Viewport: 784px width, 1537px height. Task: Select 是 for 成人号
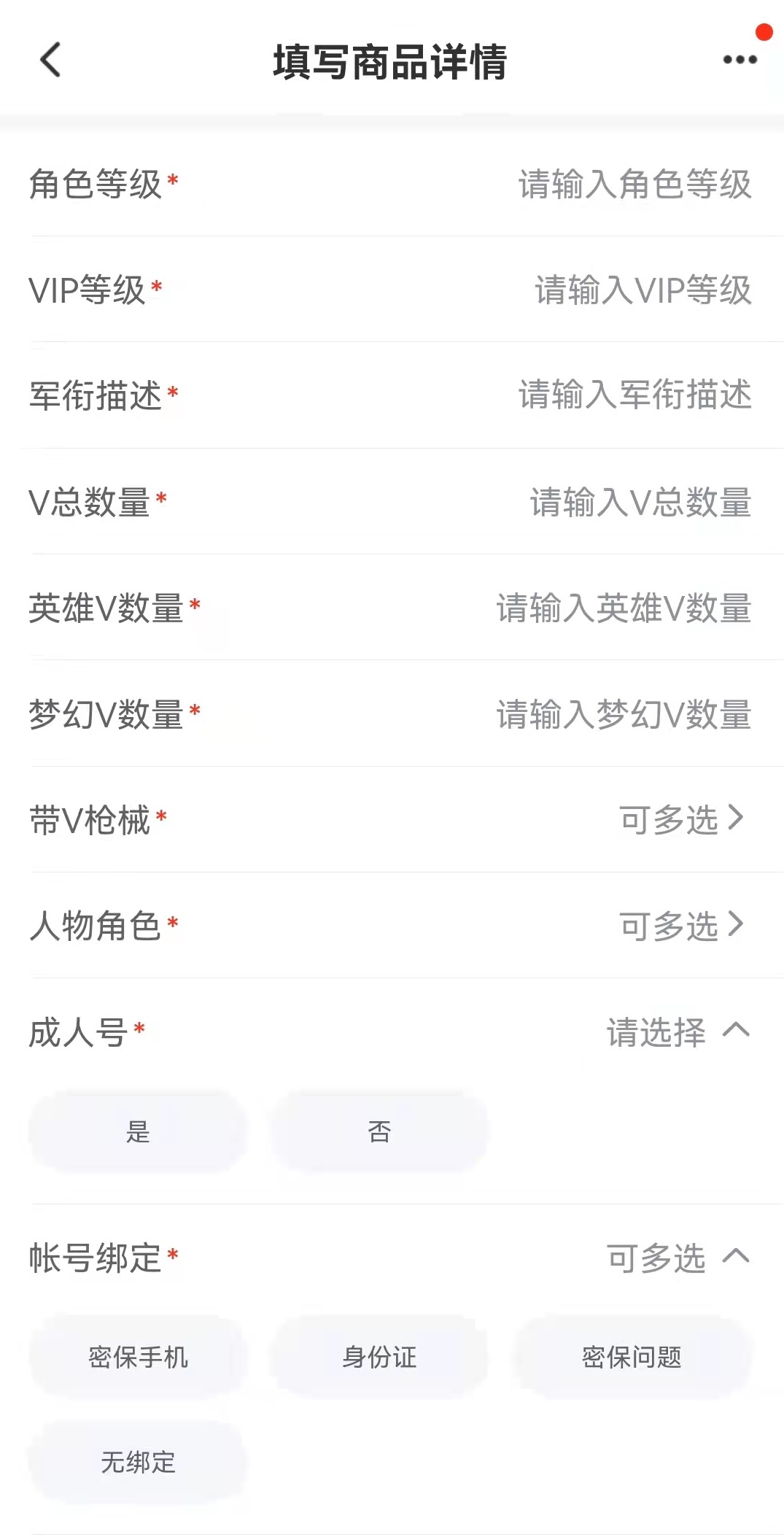coord(138,1131)
